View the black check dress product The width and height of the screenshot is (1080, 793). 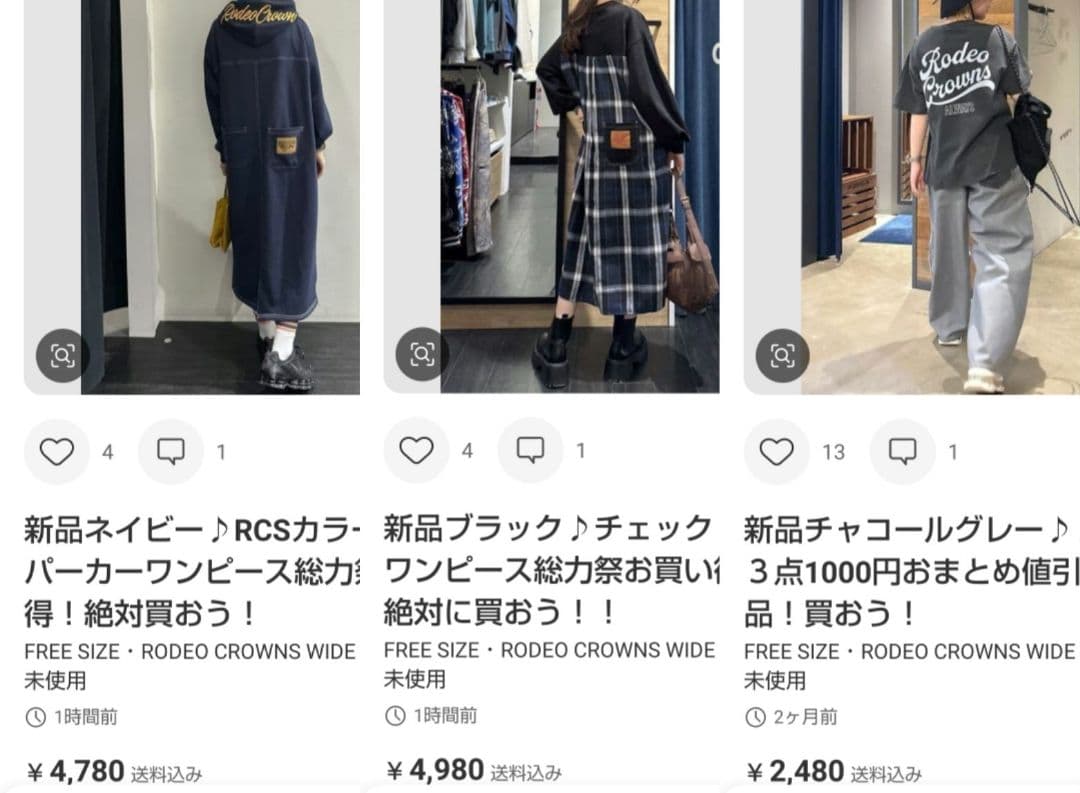(550, 570)
